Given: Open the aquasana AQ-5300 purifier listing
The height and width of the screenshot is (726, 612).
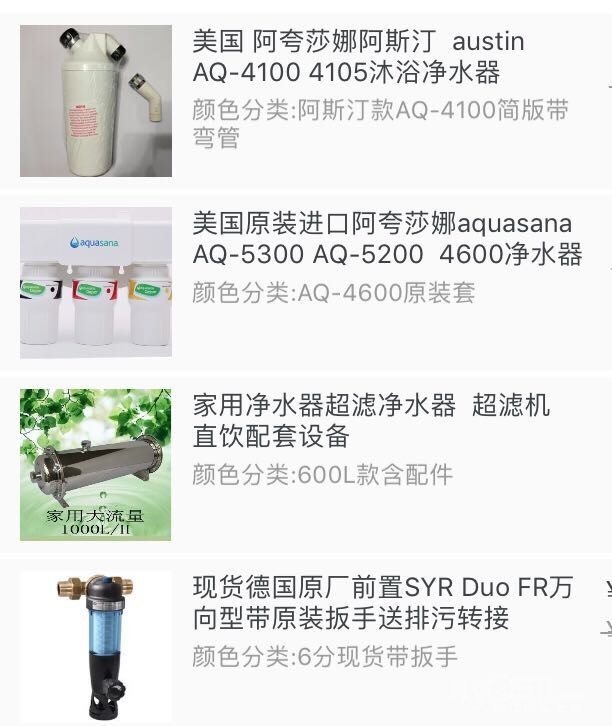Looking at the screenshot, I should [386, 238].
